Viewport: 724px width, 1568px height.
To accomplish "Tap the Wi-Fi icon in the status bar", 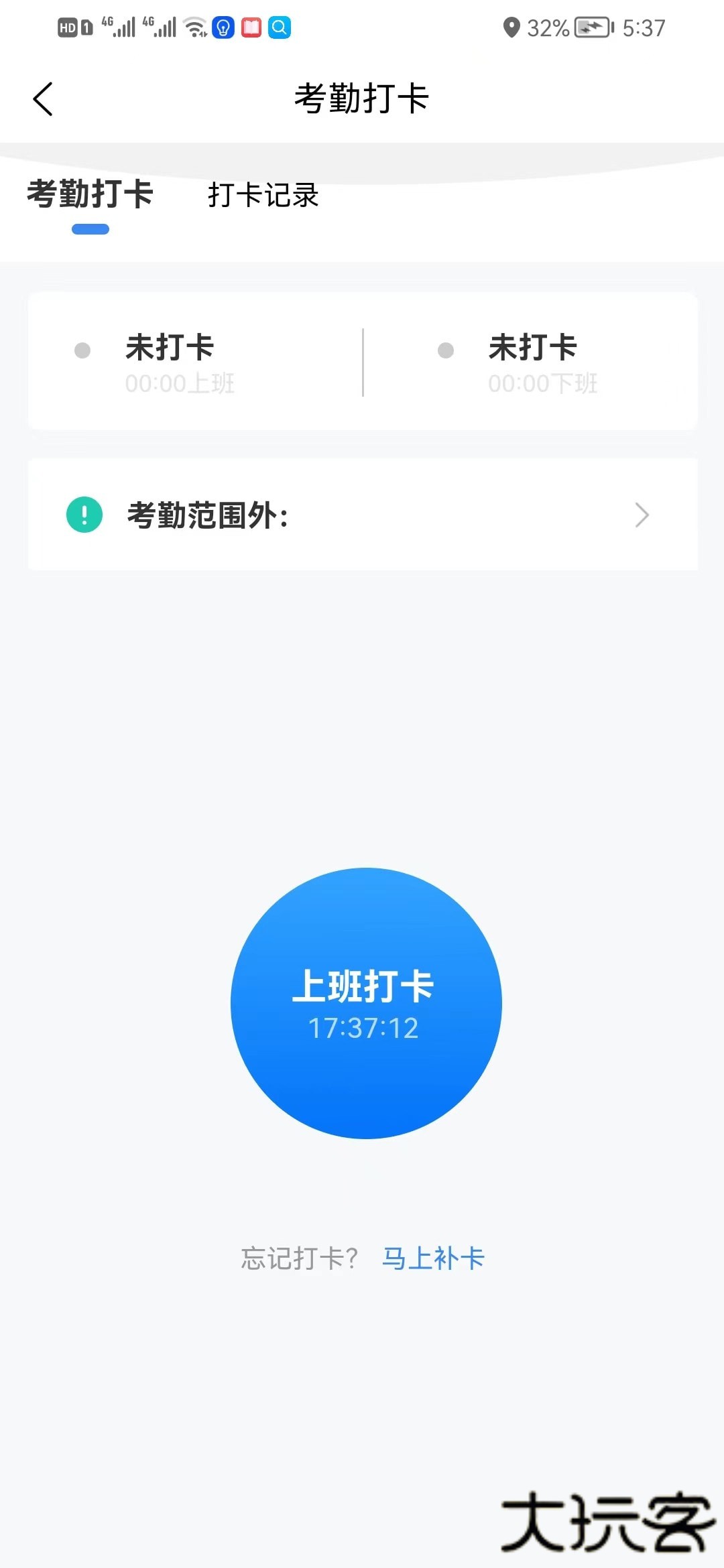I will tap(193, 28).
